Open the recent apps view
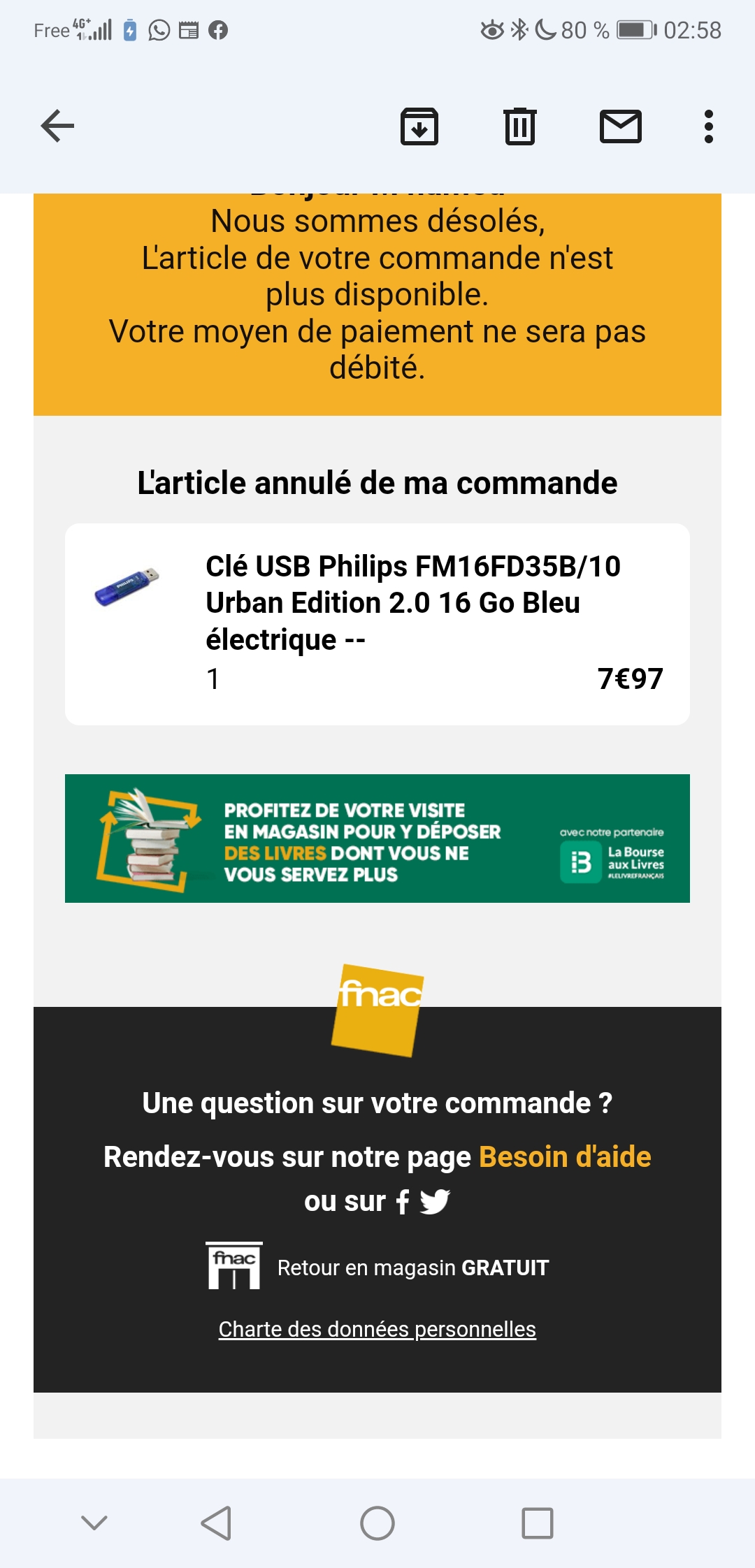Image resolution: width=755 pixels, height=1568 pixels. point(538,1523)
